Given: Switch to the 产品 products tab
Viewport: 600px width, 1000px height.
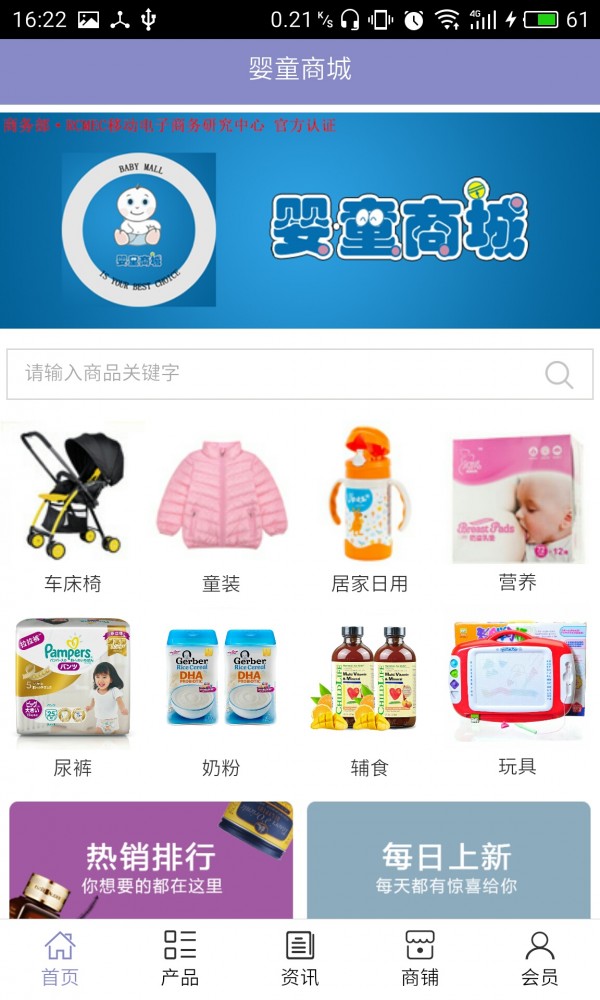Looking at the screenshot, I should 180,958.
